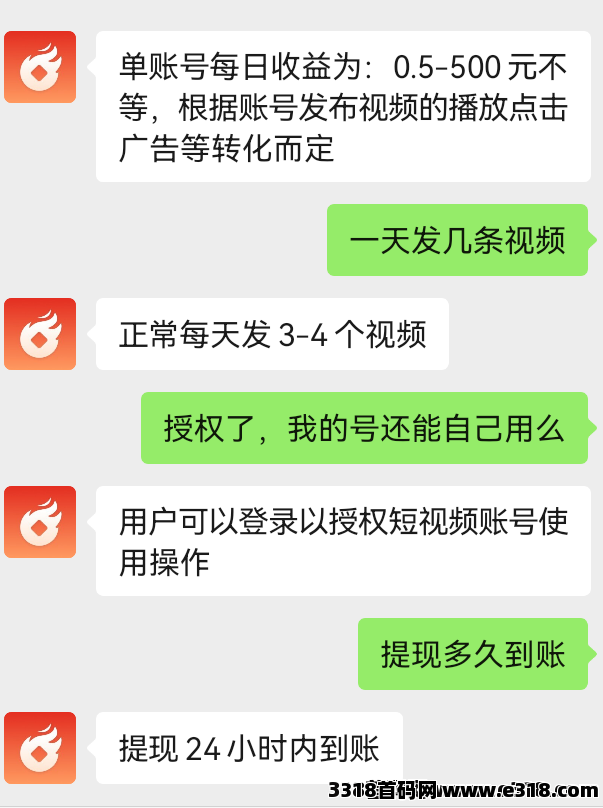Open avatar beside 提现 24 小时内到账 reply
This screenshot has height=808, width=603.
coord(40,747)
